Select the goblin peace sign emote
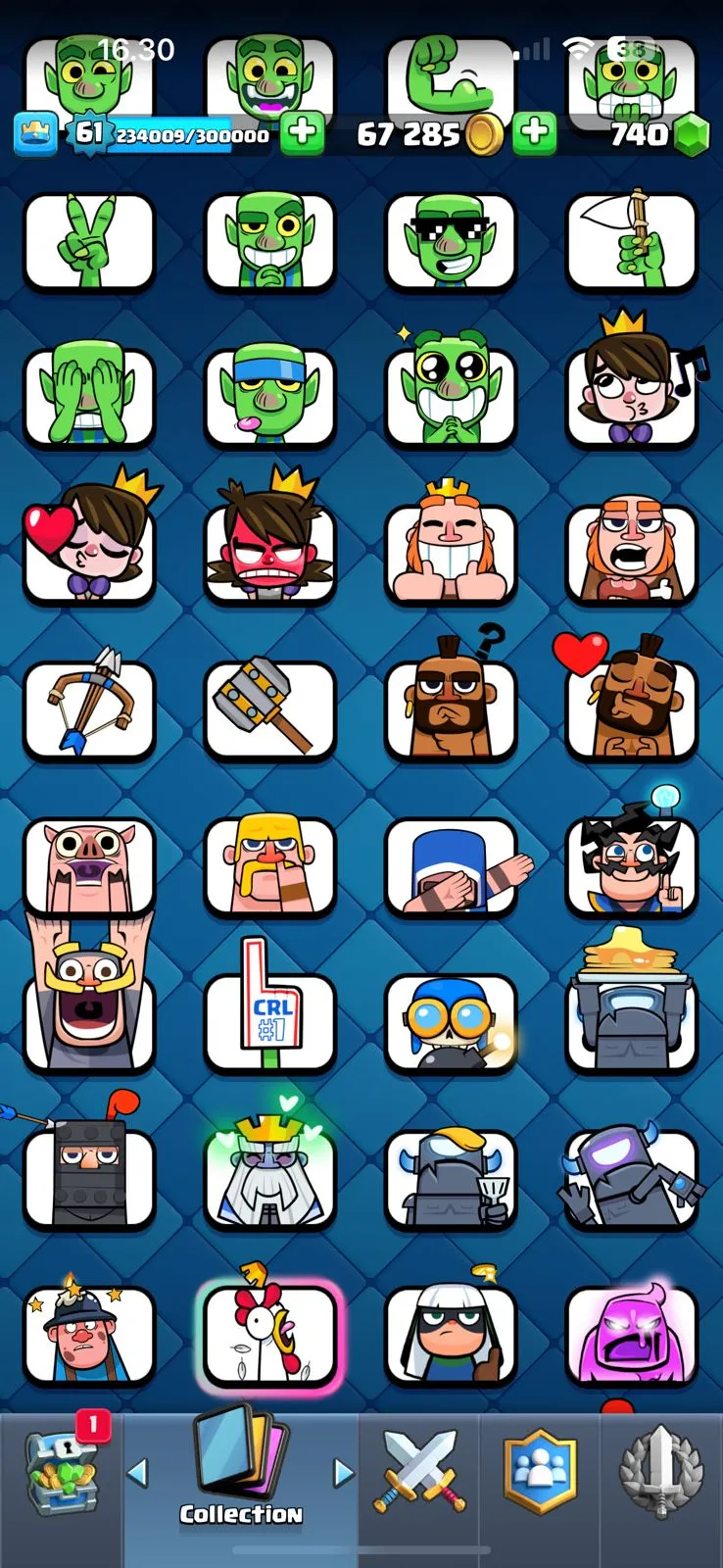The height and width of the screenshot is (1568, 723). pos(89,242)
